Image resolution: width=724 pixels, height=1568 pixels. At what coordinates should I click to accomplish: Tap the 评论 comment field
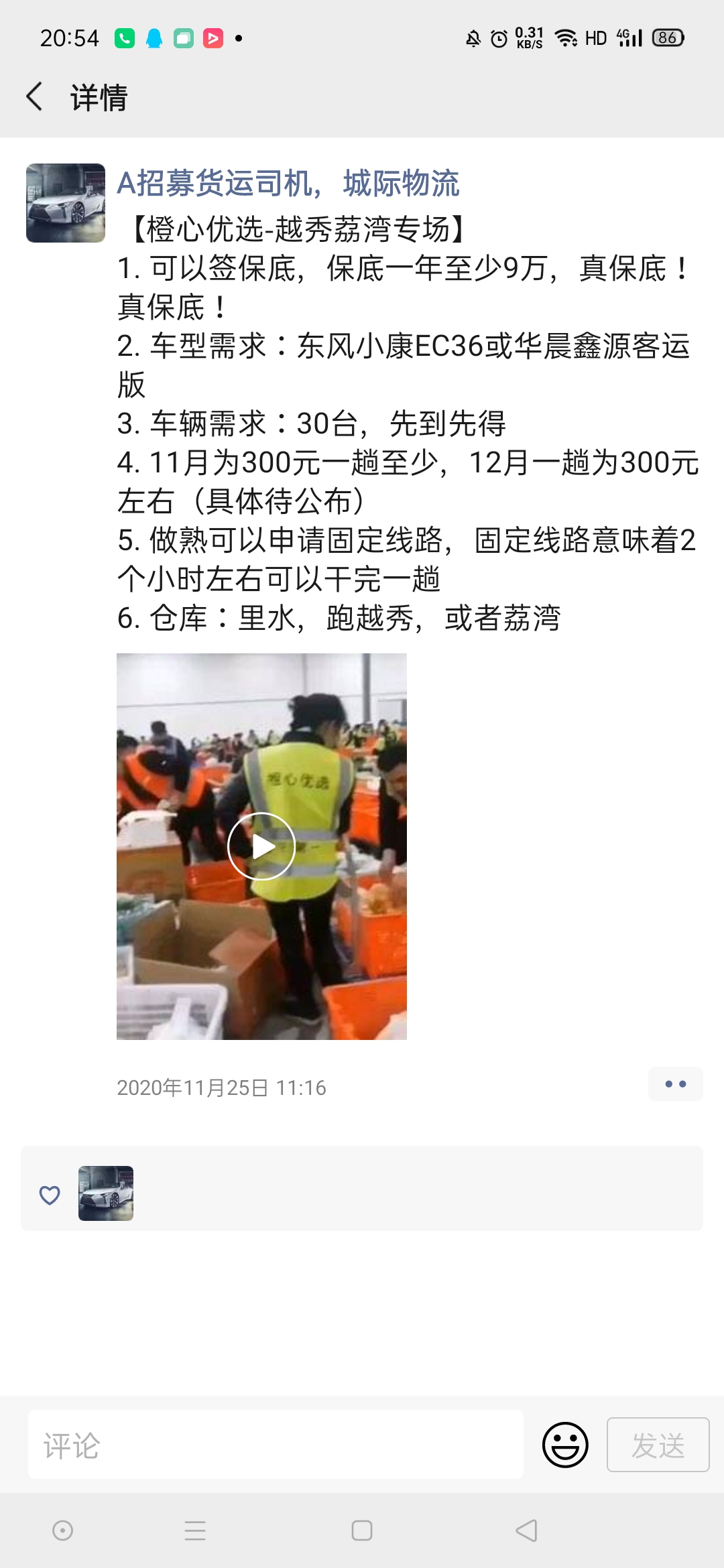point(275,1445)
